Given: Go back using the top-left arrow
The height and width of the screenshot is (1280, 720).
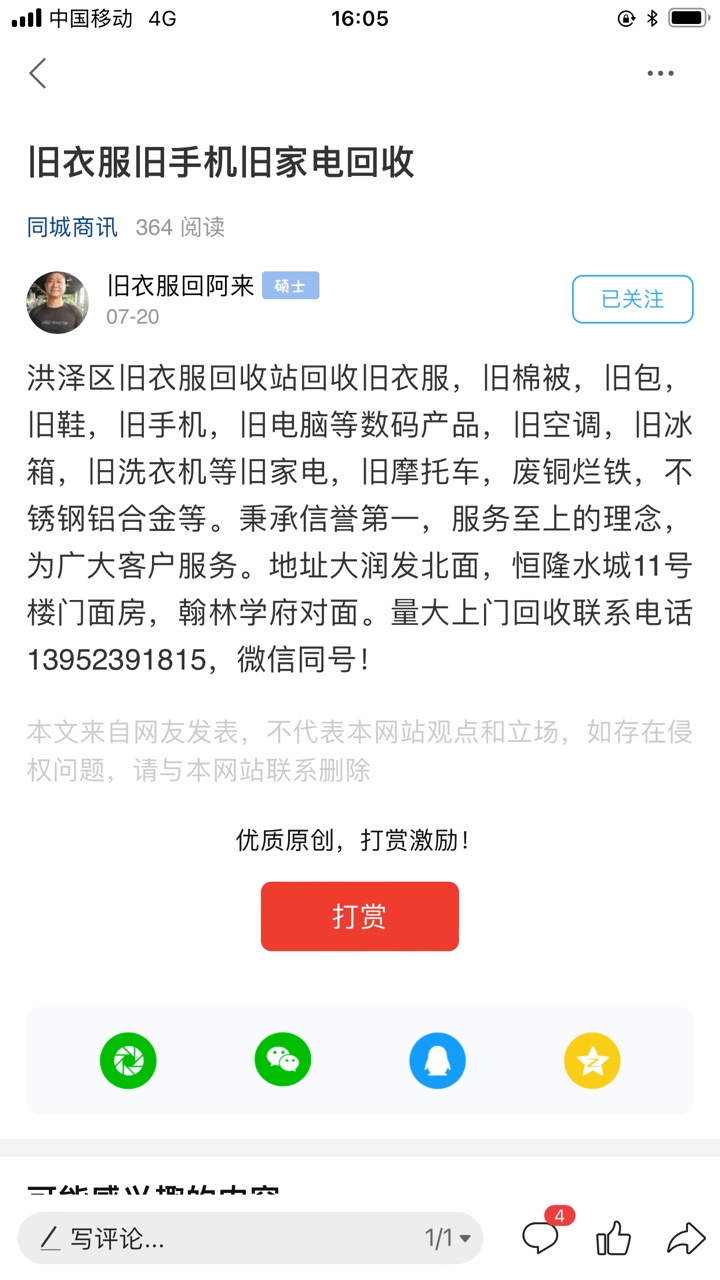Looking at the screenshot, I should (38, 73).
